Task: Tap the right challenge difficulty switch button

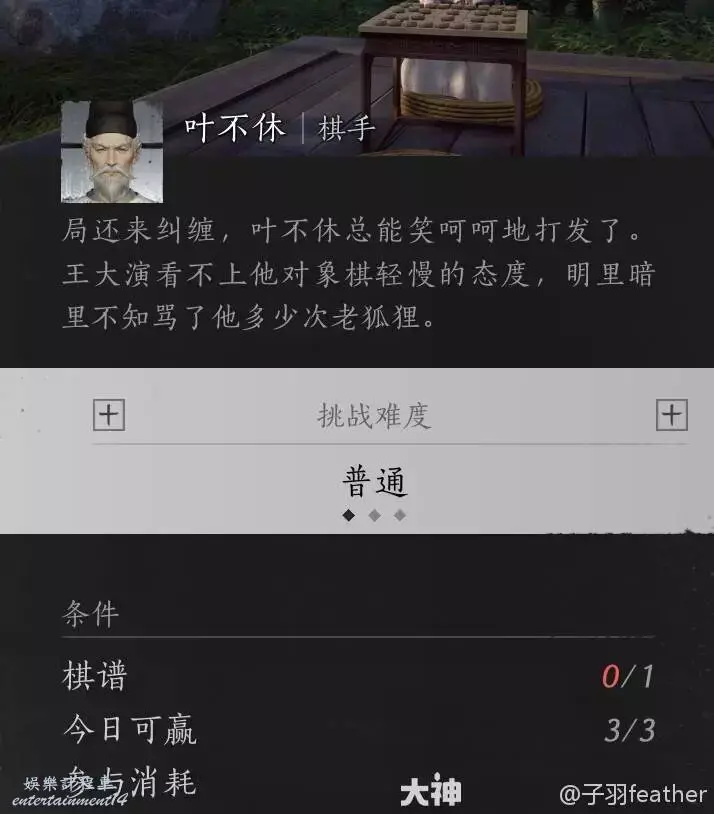Action: (671, 415)
